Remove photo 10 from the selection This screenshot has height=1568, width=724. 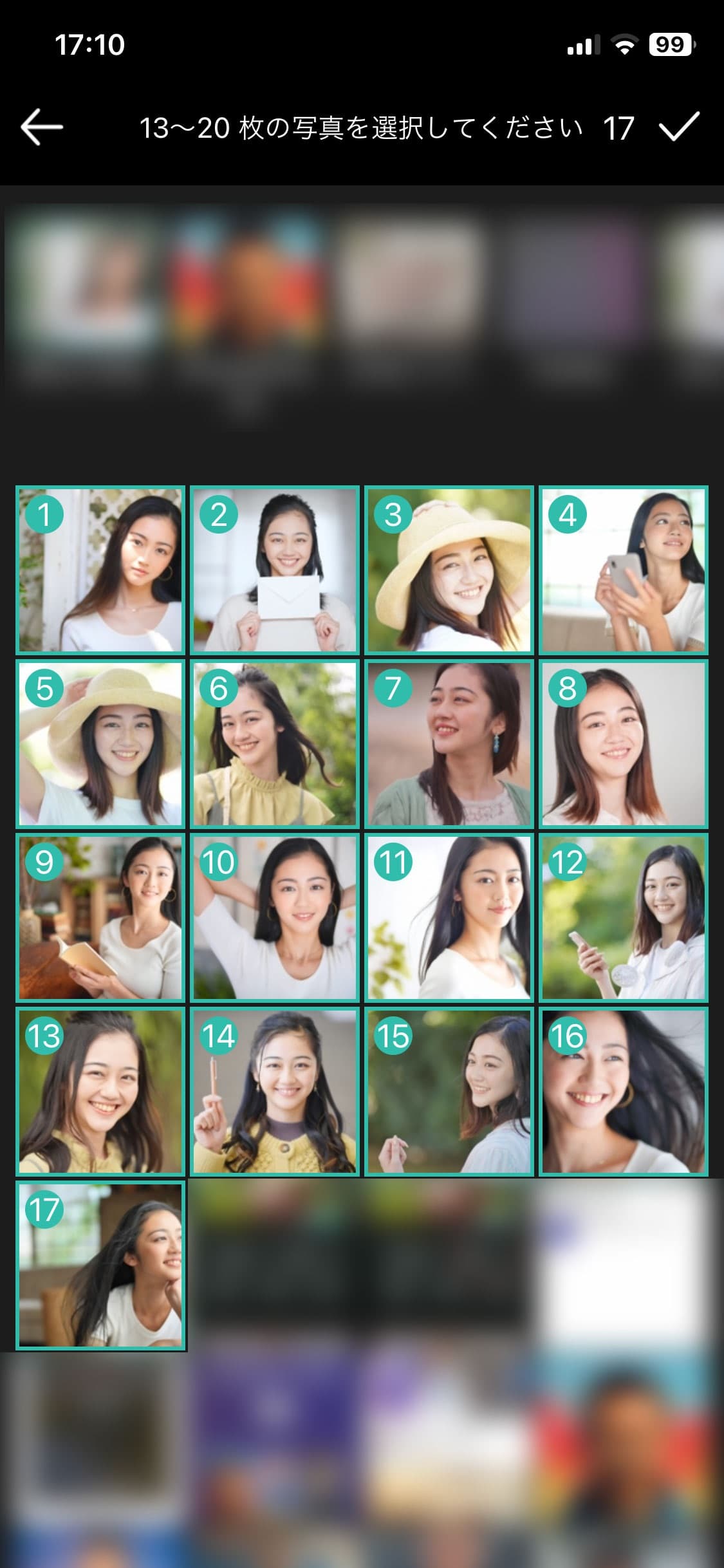pyautogui.click(x=275, y=918)
